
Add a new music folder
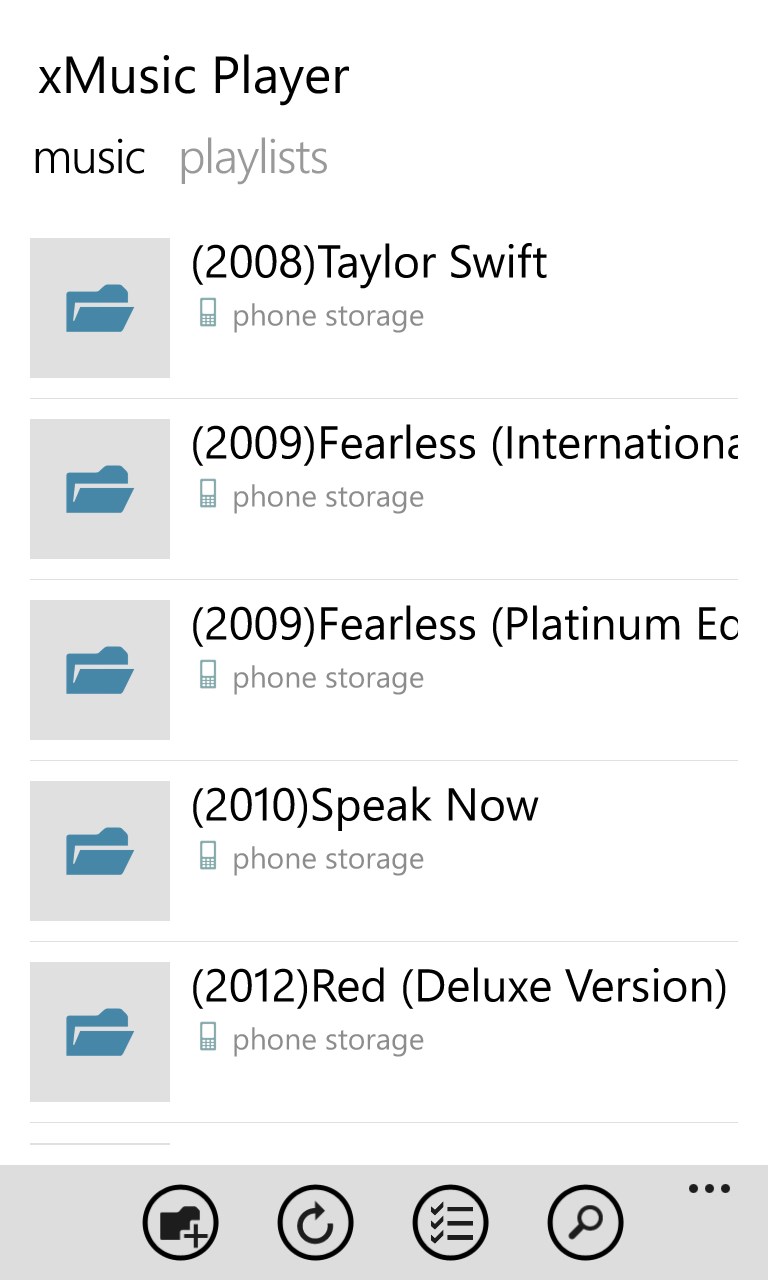[180, 1222]
